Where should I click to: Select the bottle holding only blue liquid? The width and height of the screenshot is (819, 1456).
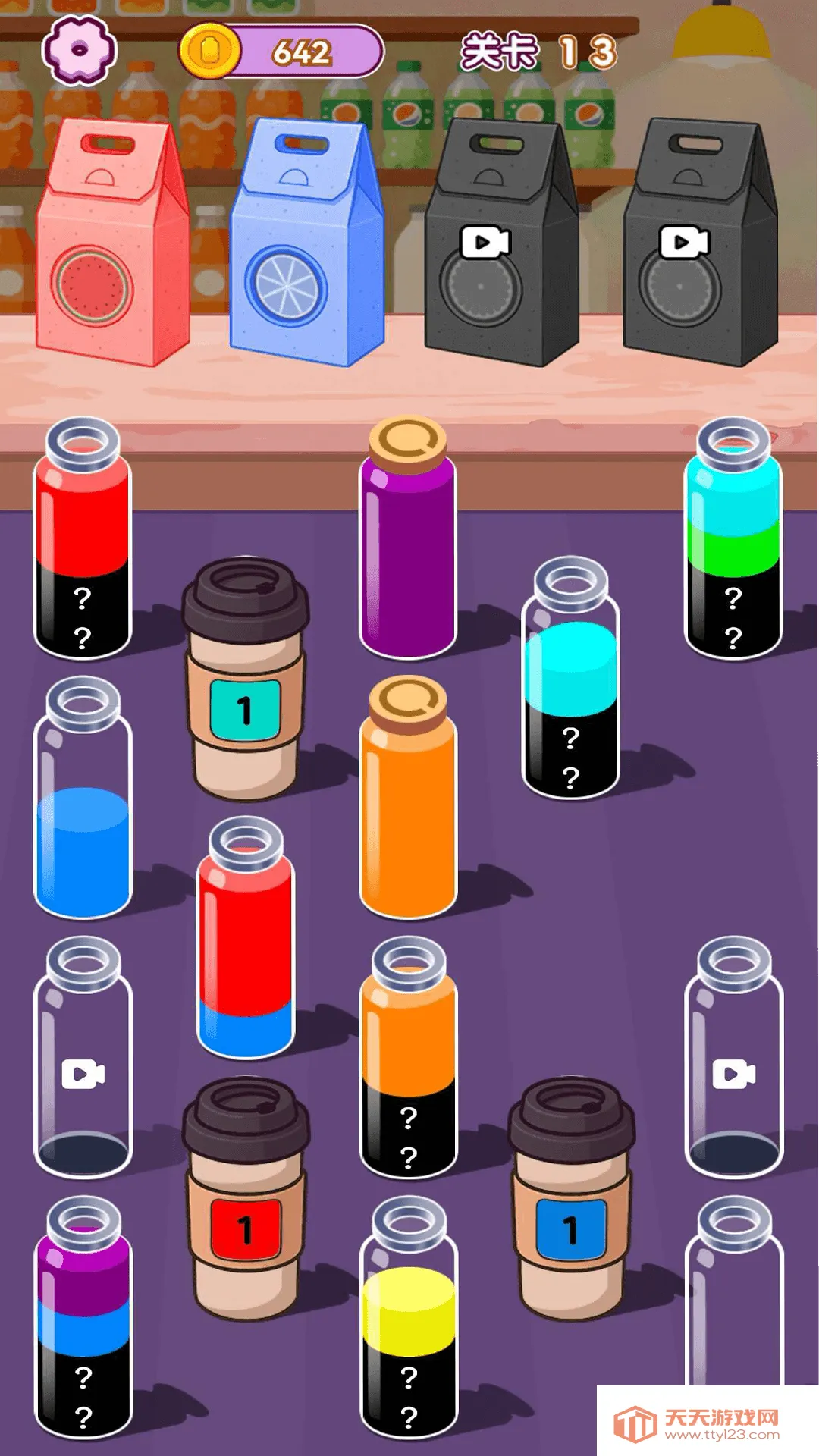(x=83, y=800)
